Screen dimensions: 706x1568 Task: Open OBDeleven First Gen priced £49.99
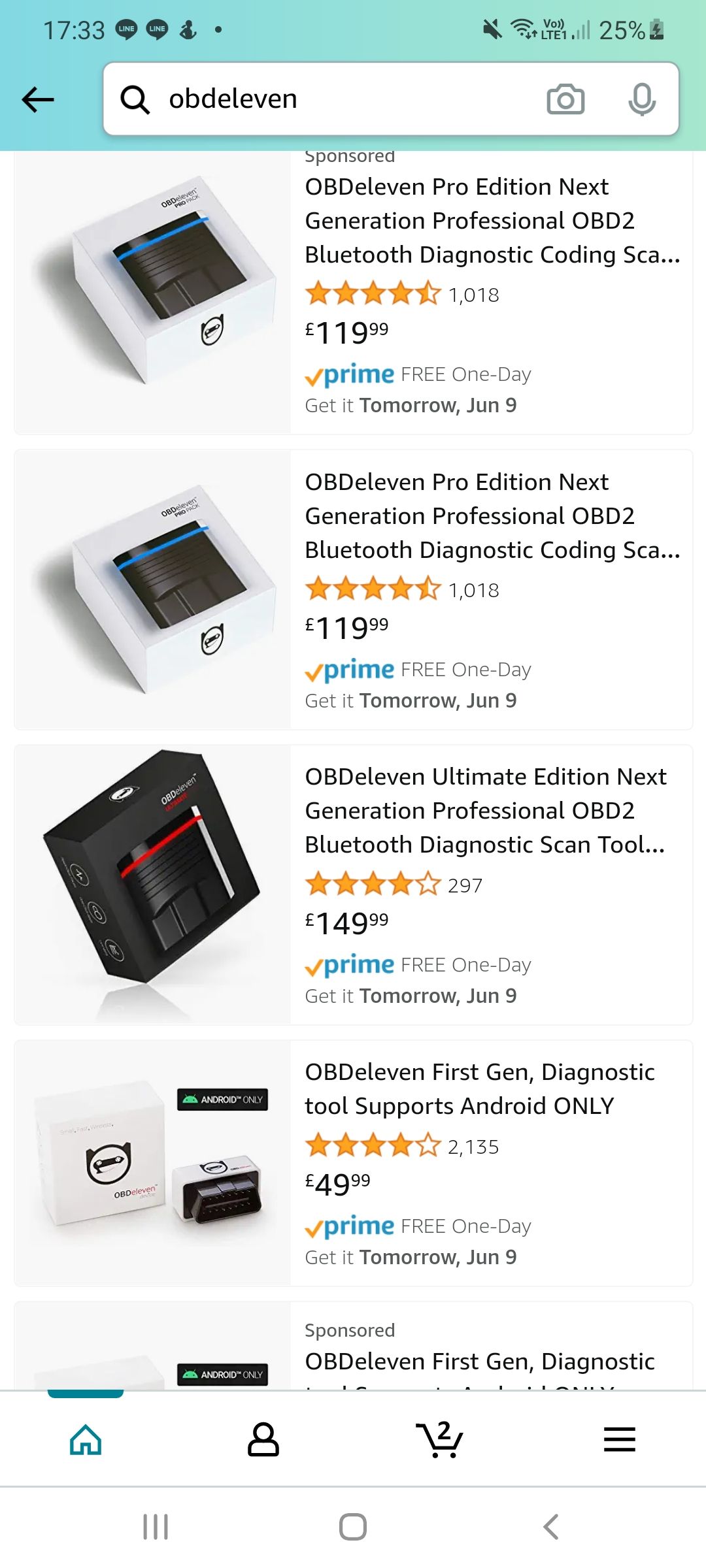pyautogui.click(x=353, y=1163)
